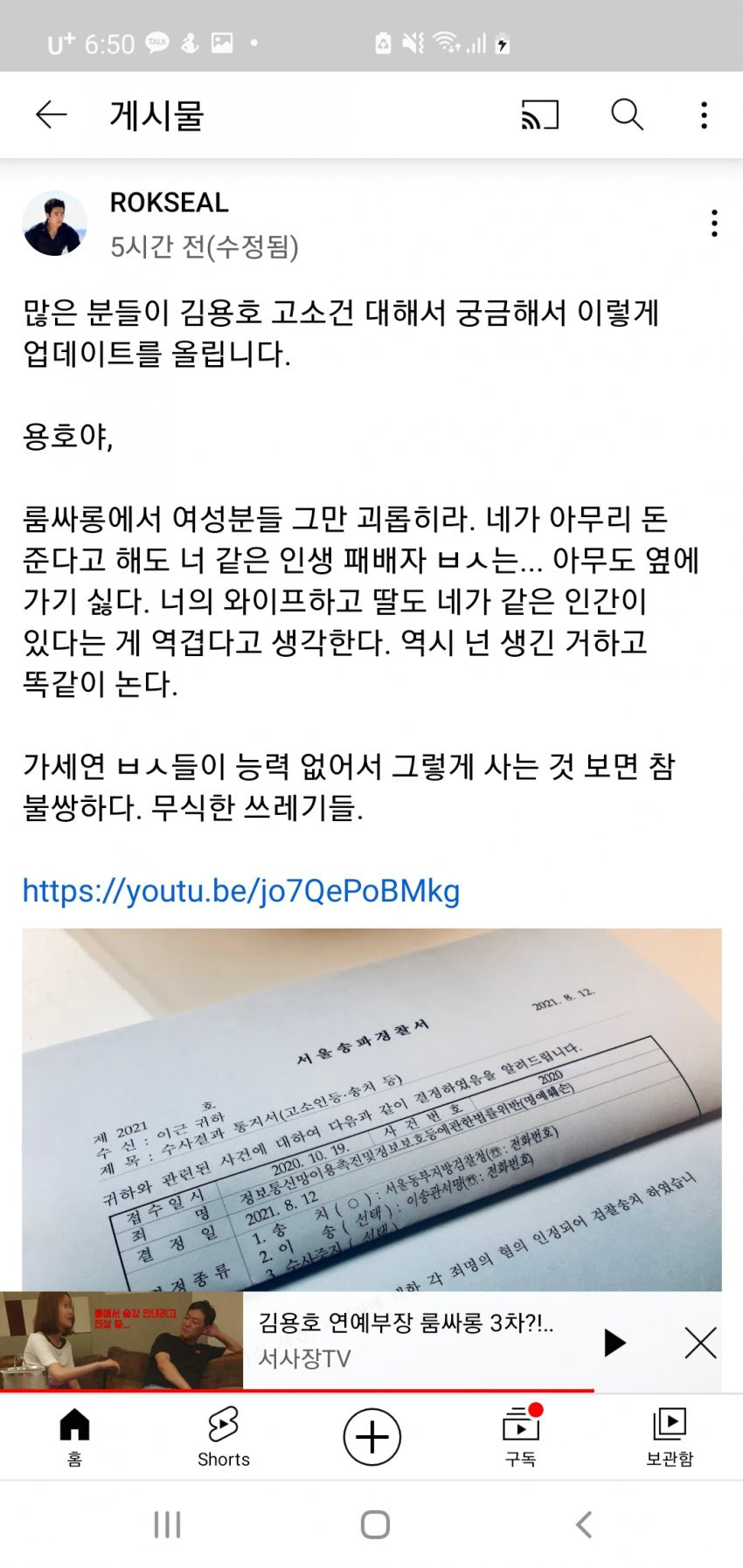Screen dimensions: 743x1568
Task: Tap the system home button
Action: tap(375, 1524)
